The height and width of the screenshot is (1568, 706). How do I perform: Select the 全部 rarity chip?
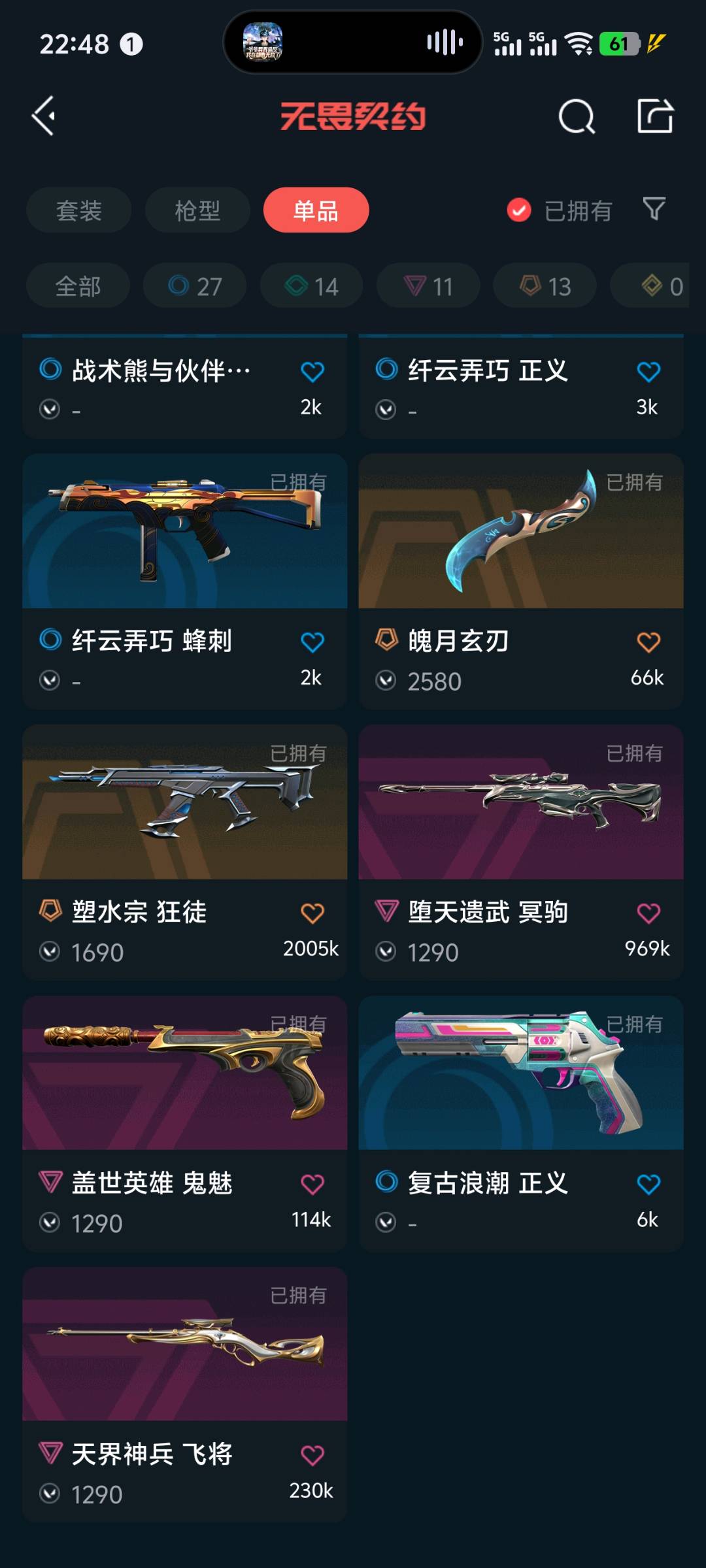point(78,286)
